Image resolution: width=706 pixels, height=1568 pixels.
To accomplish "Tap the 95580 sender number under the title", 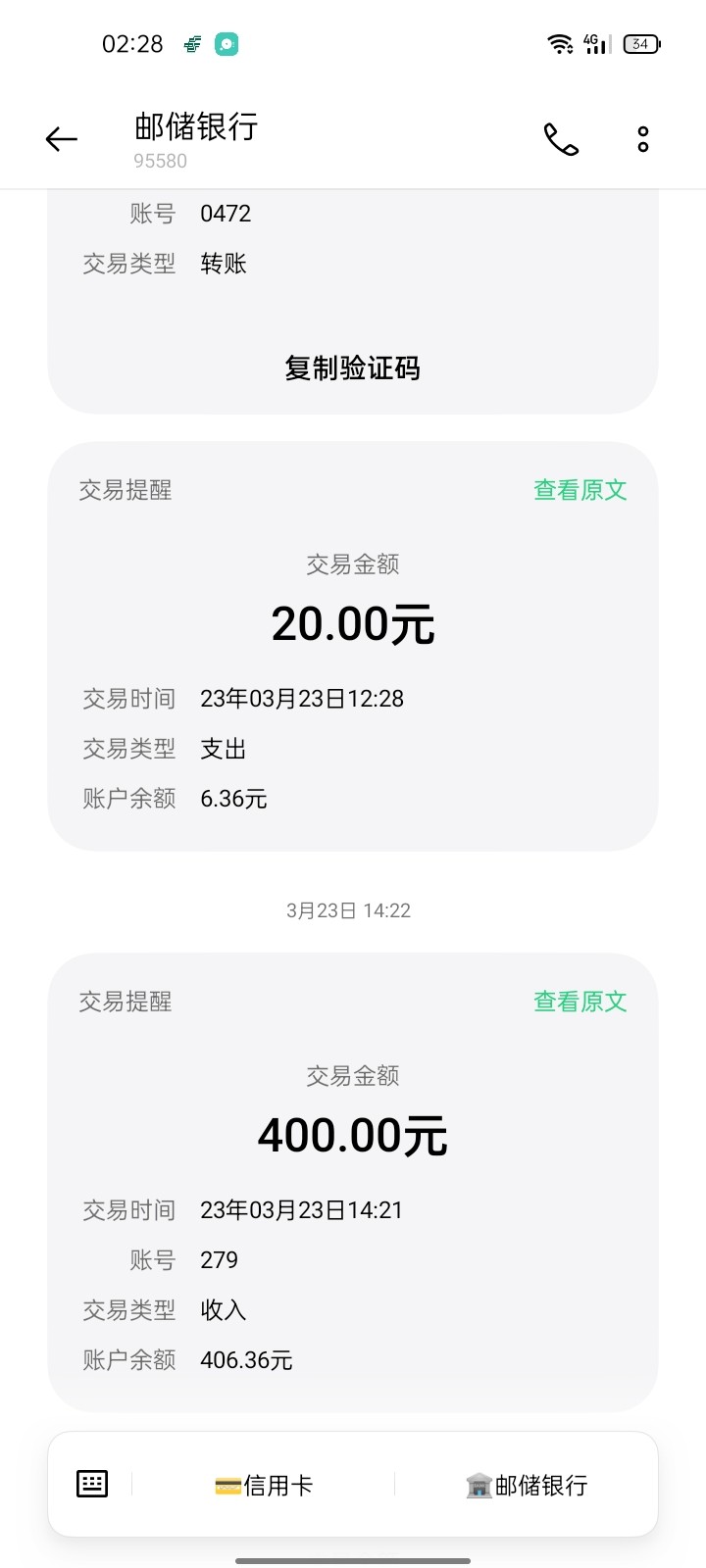I will pos(160,160).
